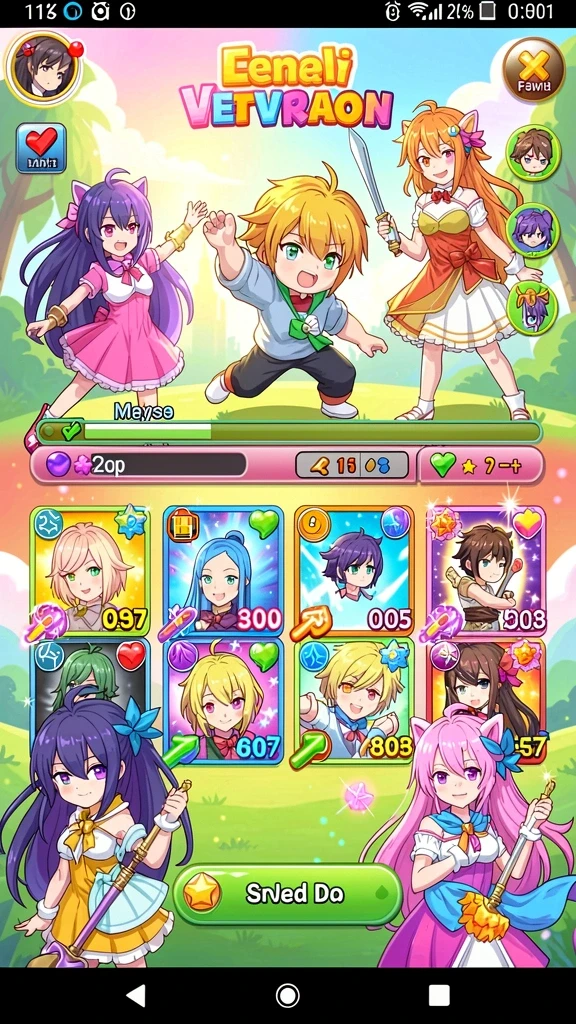
Task: Open the character card numbered 005
Action: [355, 571]
